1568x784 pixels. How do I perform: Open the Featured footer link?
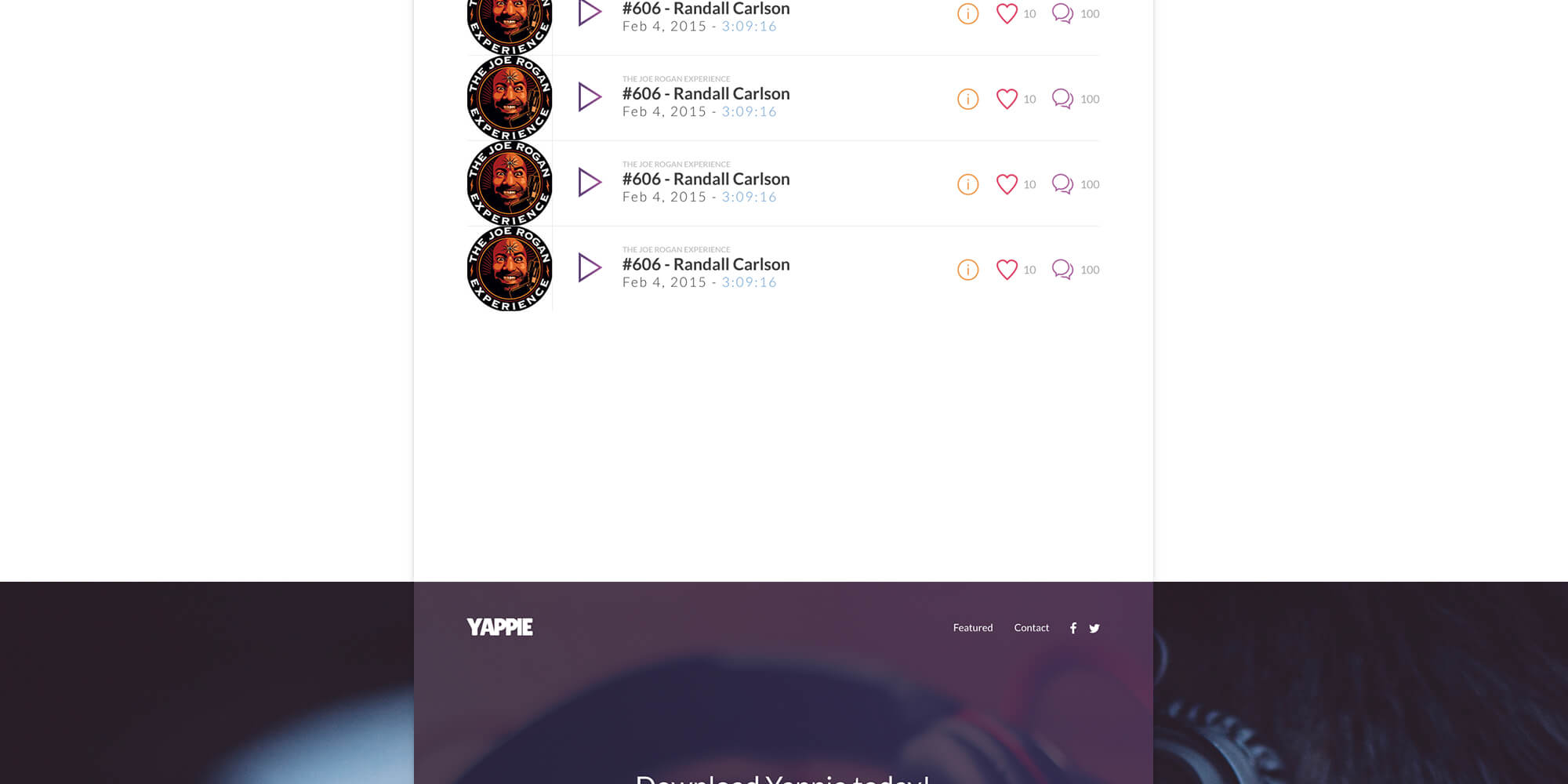972,628
